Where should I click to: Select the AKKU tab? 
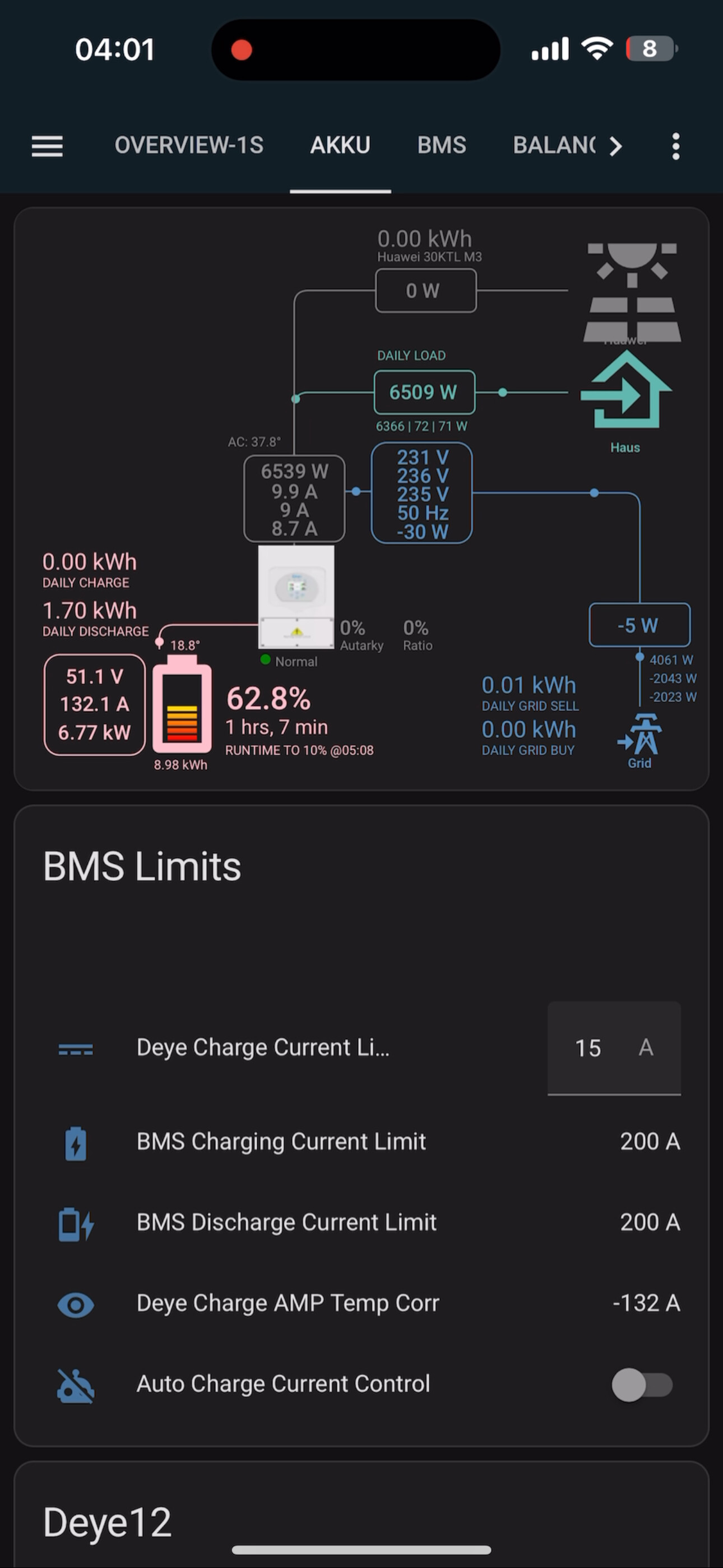tap(340, 146)
